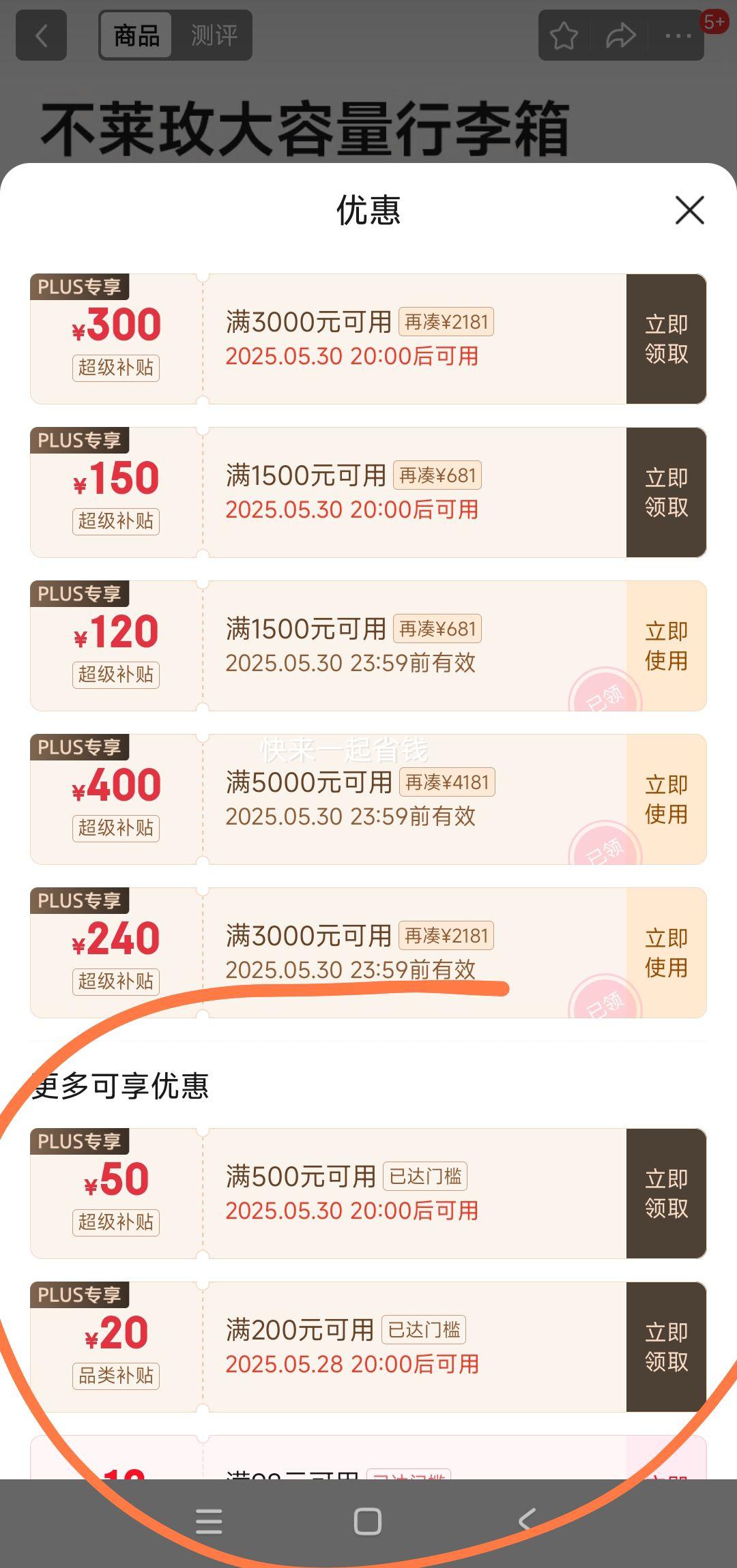The image size is (737, 1568).
Task: Favorite this product with the star icon
Action: click(x=564, y=35)
